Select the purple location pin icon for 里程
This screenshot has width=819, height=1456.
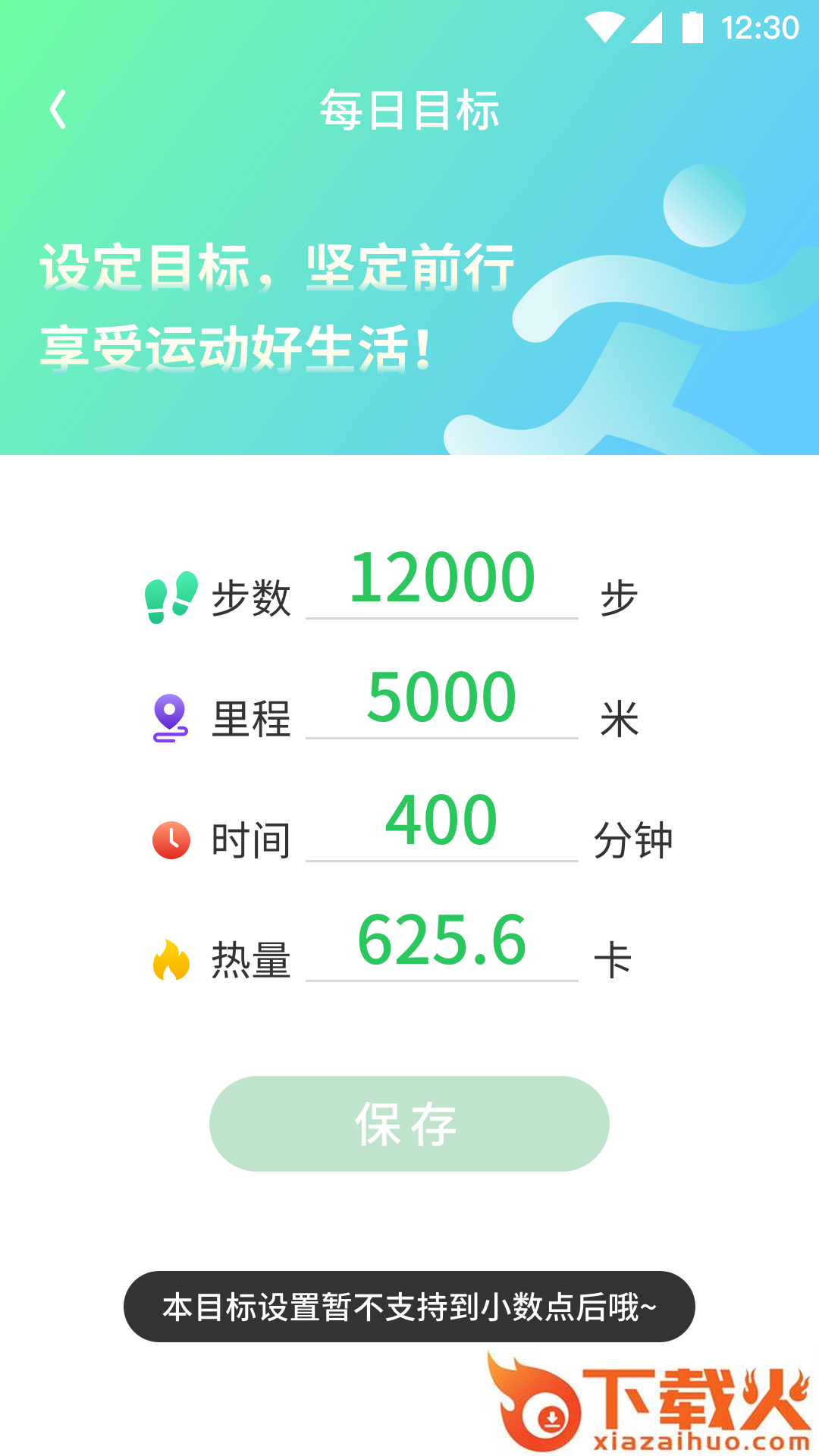point(171,715)
